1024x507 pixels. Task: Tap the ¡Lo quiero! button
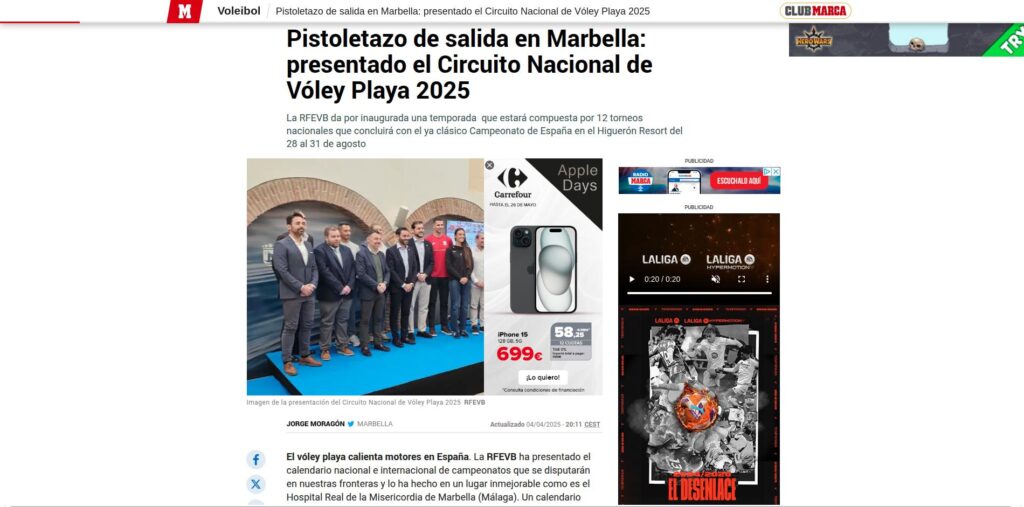(x=544, y=377)
